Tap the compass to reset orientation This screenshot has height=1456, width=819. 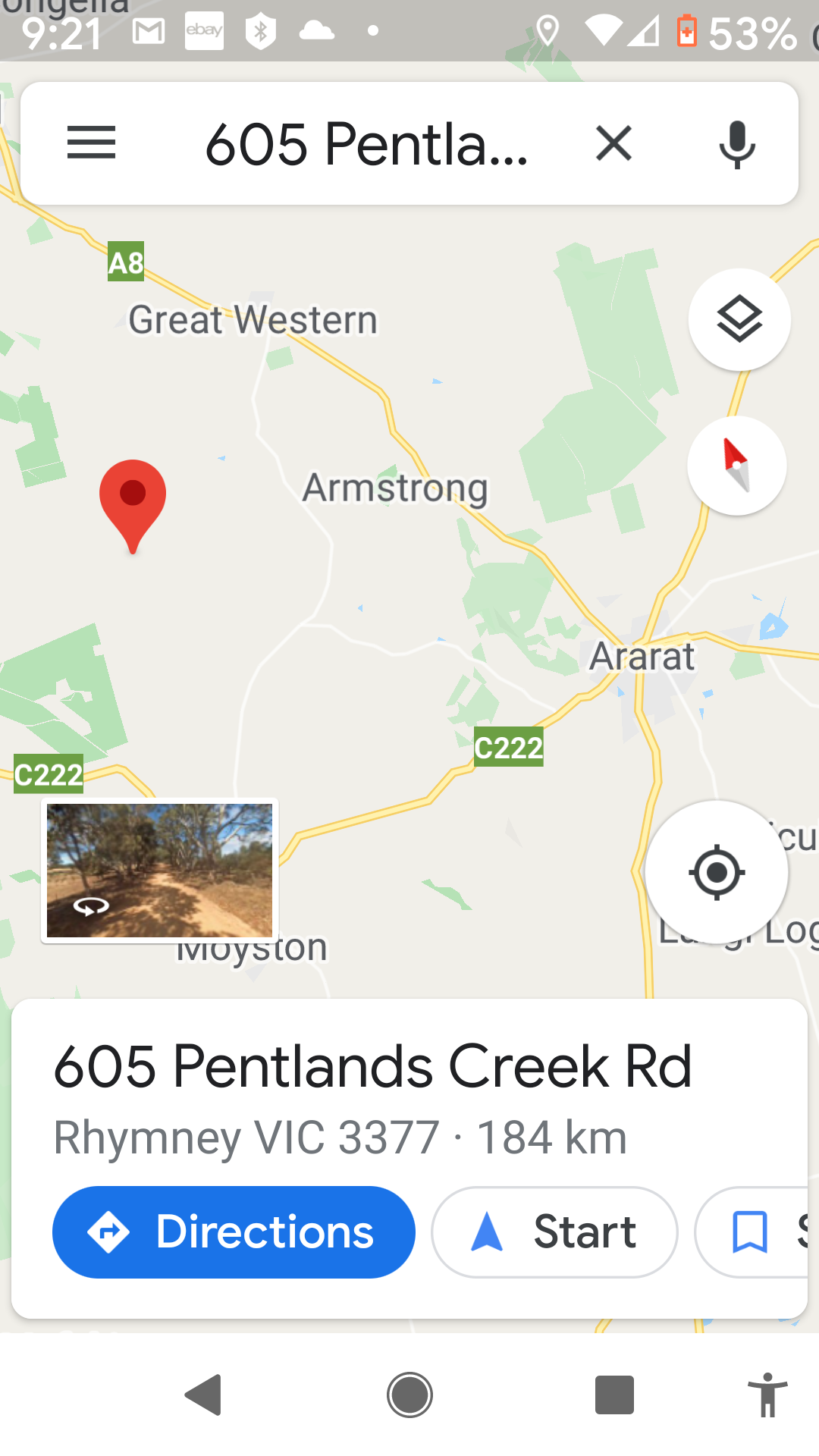click(x=736, y=466)
